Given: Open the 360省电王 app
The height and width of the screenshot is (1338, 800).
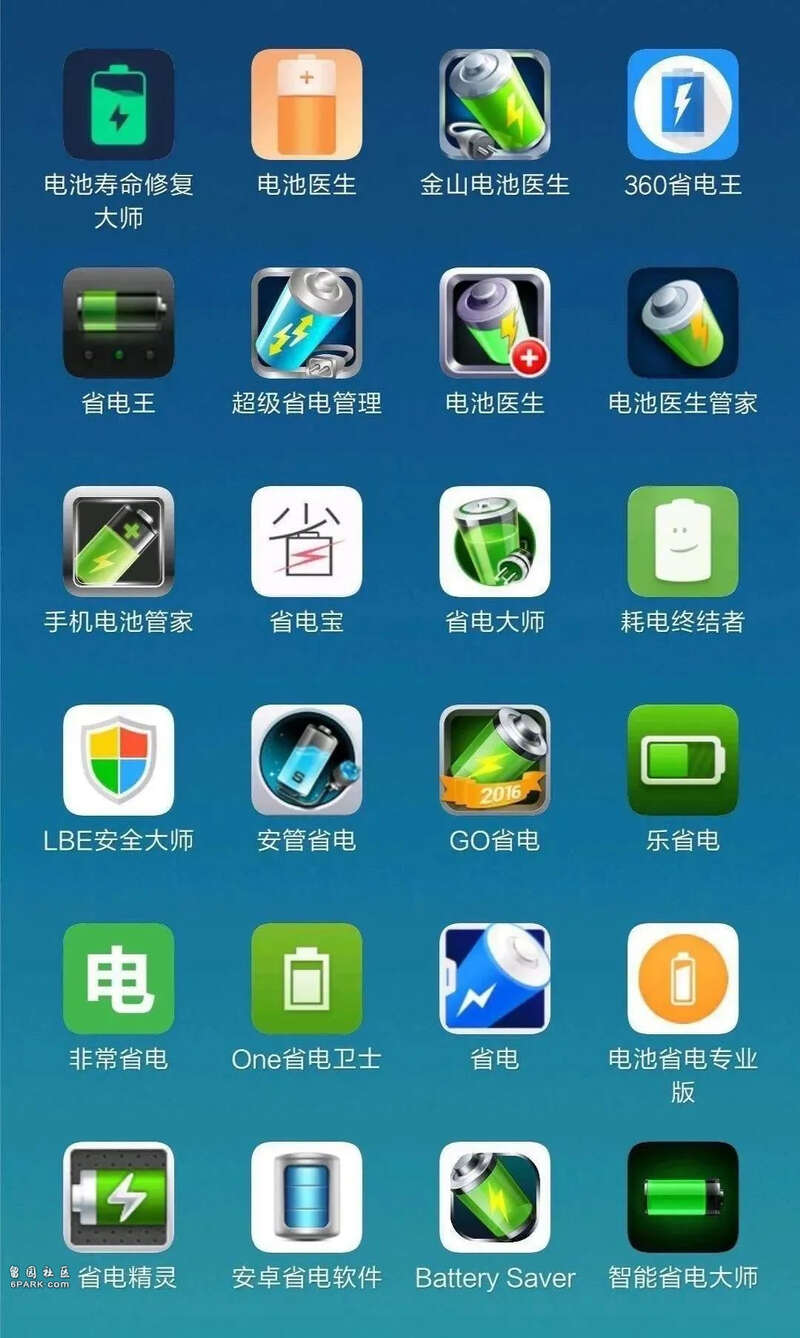Looking at the screenshot, I should pyautogui.click(x=682, y=104).
